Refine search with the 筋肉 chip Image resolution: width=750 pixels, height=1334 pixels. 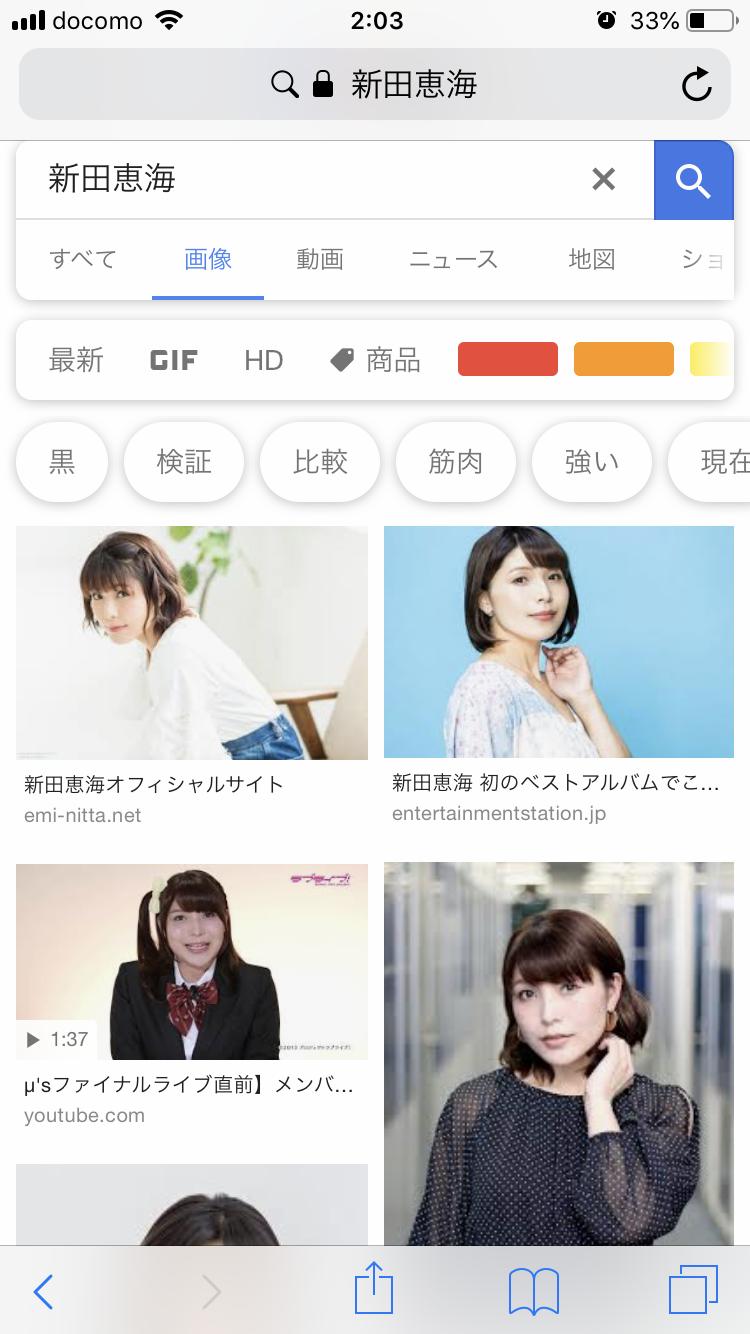coord(456,462)
